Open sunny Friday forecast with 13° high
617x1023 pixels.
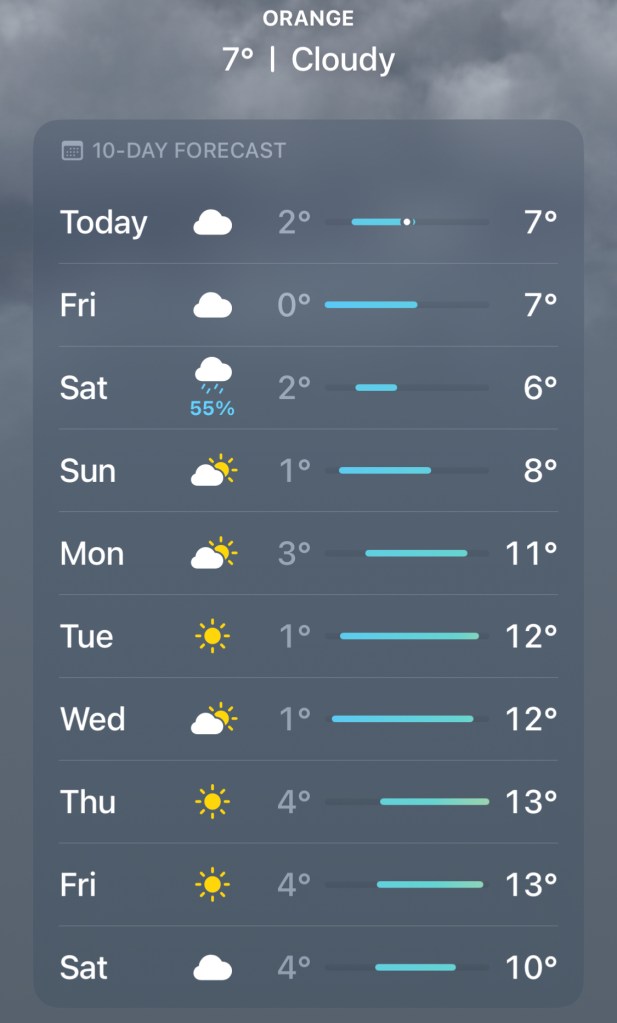[308, 885]
